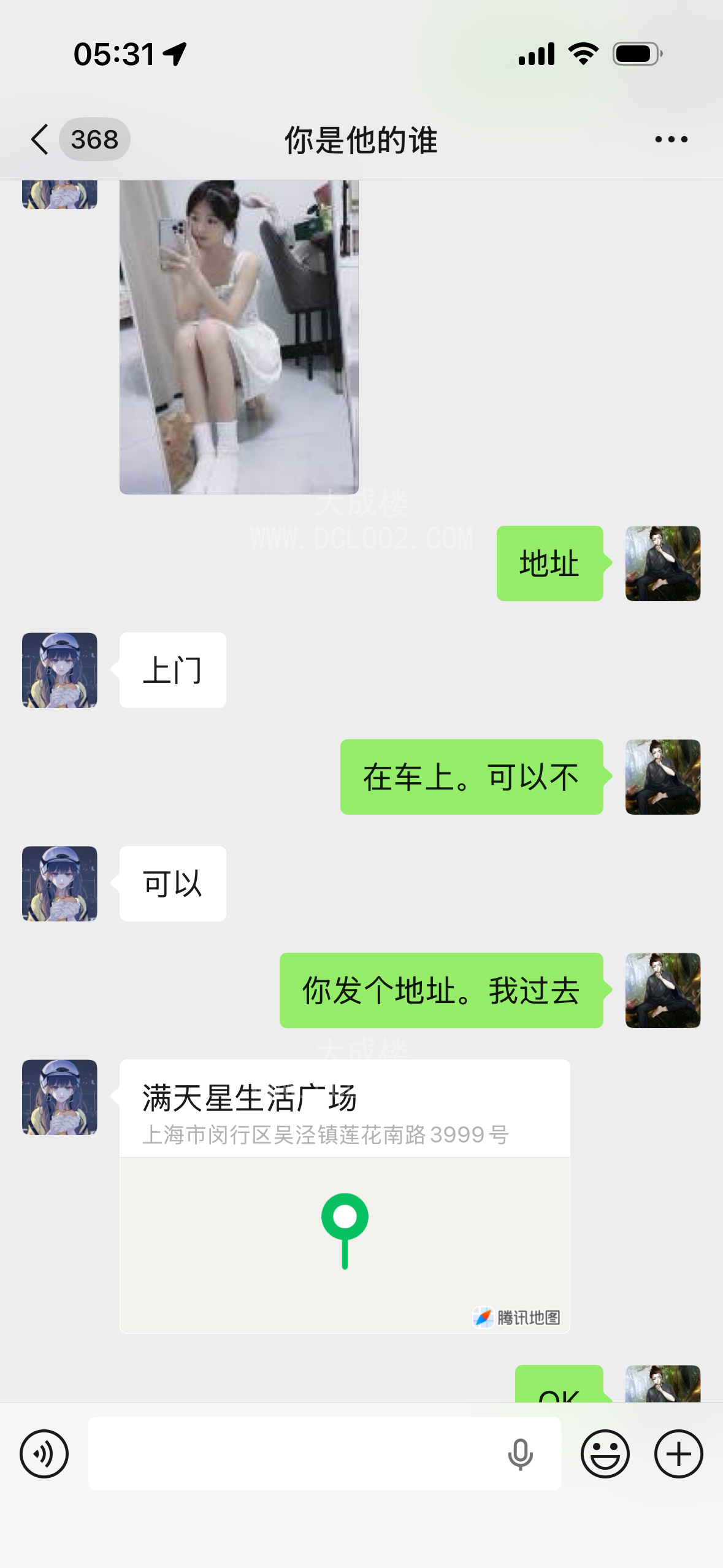723x1568 pixels.
Task: Tap the voice message icon beside the input field
Action: [44, 1453]
